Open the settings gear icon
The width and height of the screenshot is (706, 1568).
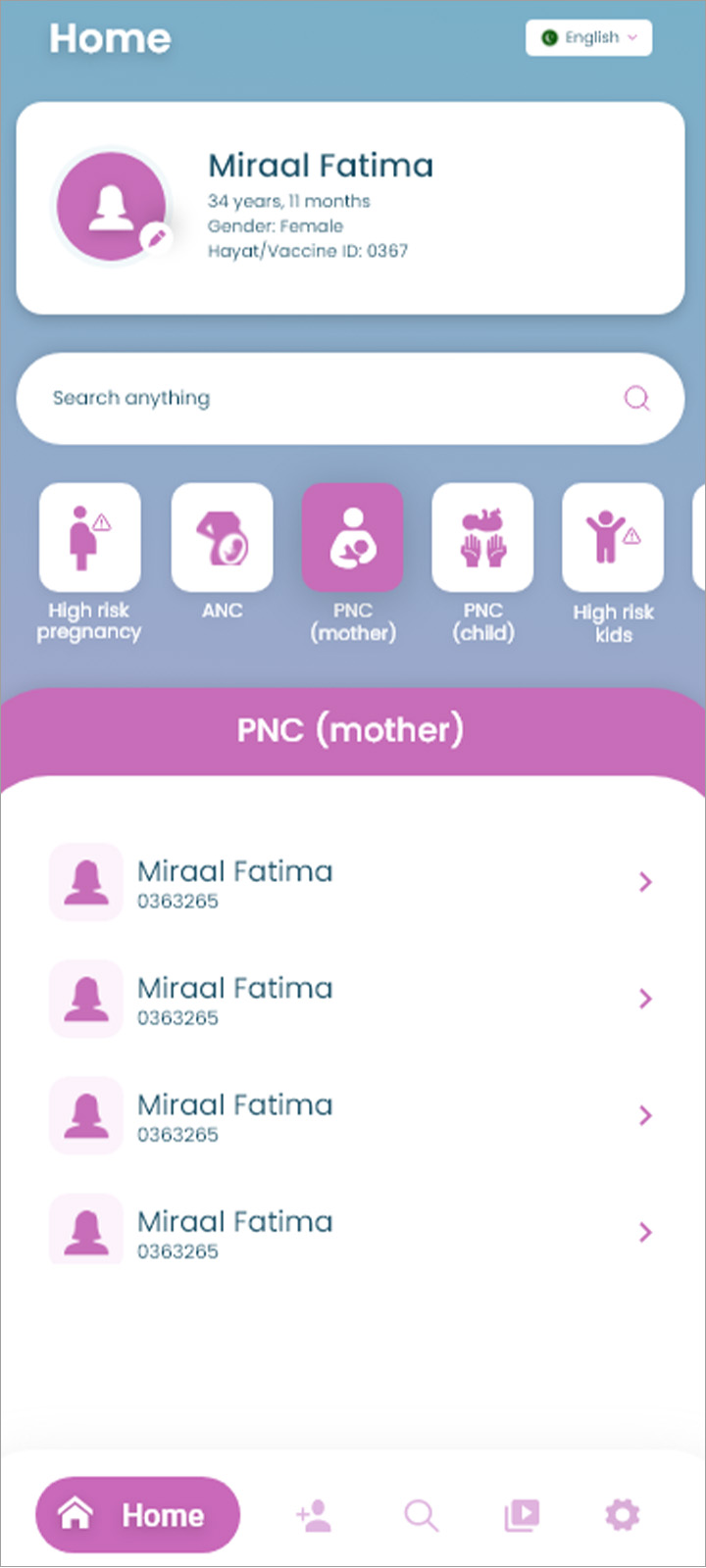pyautogui.click(x=622, y=1514)
